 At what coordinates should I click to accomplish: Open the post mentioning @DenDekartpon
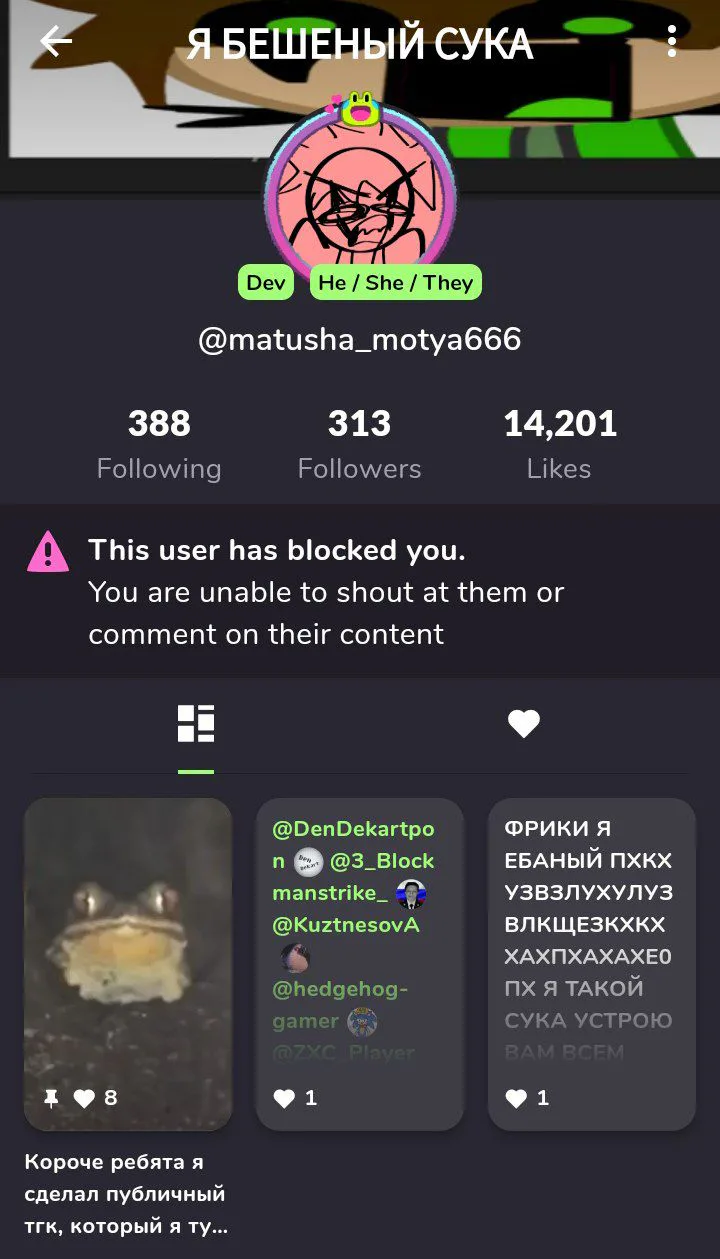[360, 964]
